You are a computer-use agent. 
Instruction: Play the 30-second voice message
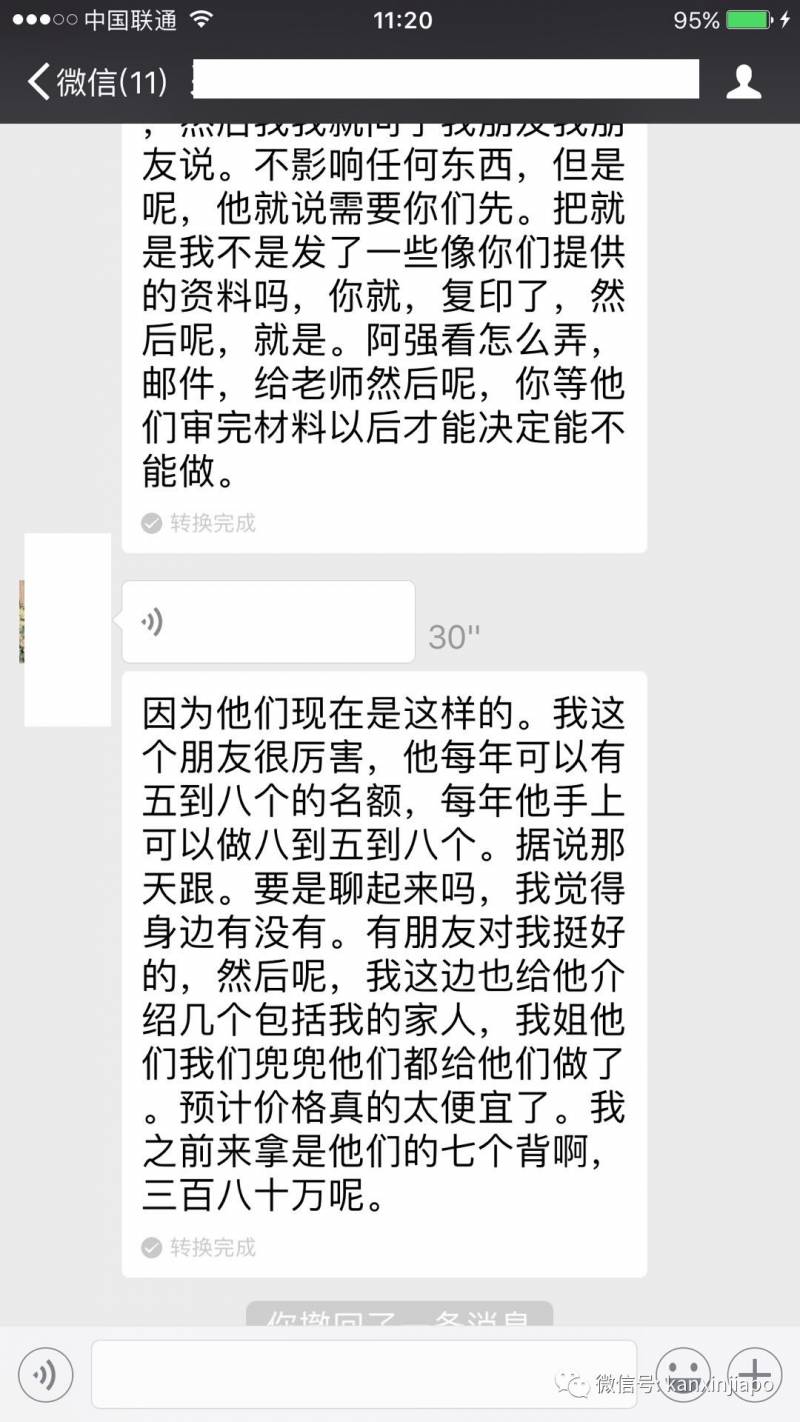pyautogui.click(x=267, y=622)
